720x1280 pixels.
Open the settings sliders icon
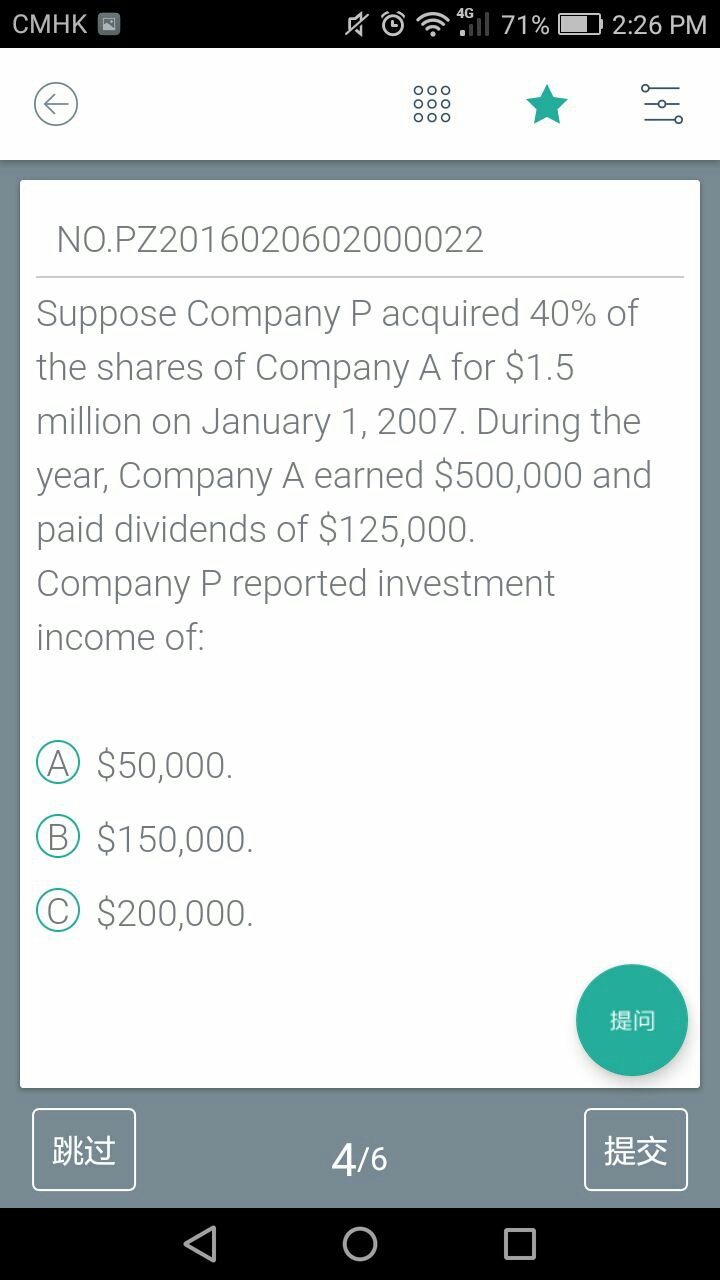[x=662, y=104]
